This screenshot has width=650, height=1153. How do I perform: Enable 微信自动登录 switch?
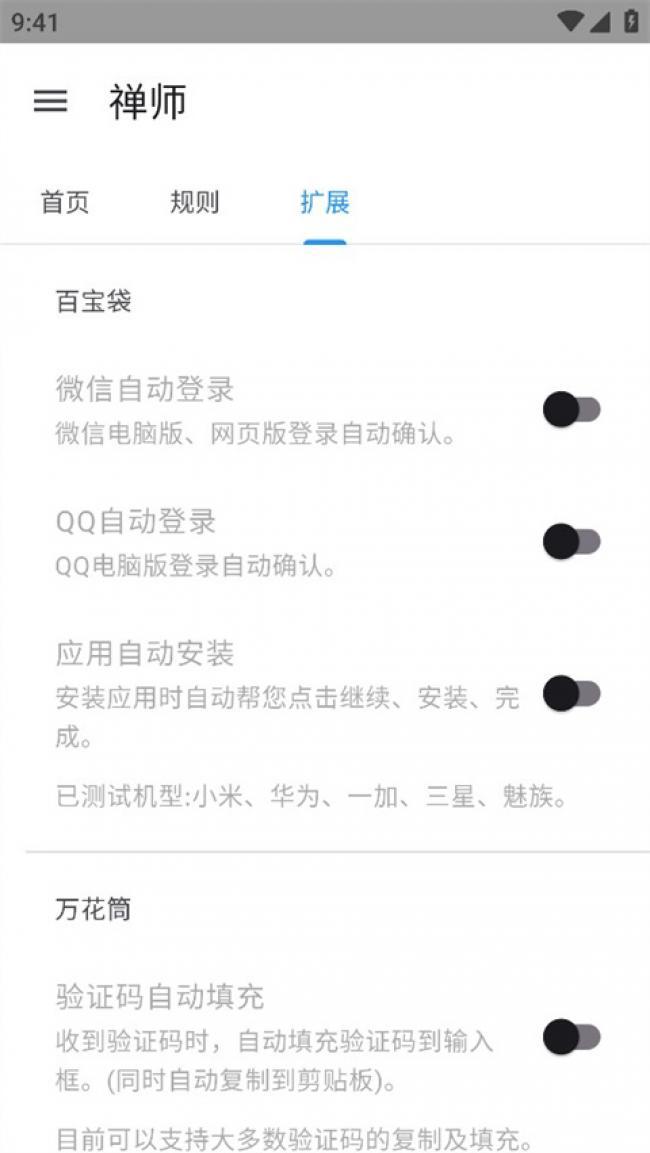571,409
